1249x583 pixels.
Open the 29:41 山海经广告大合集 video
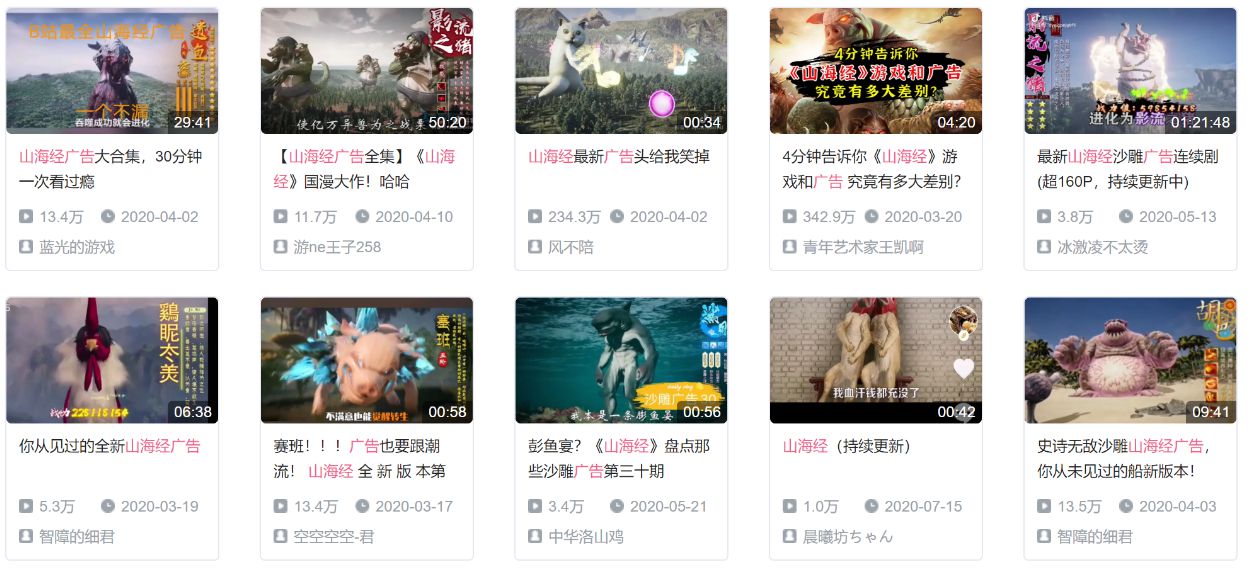(x=112, y=71)
